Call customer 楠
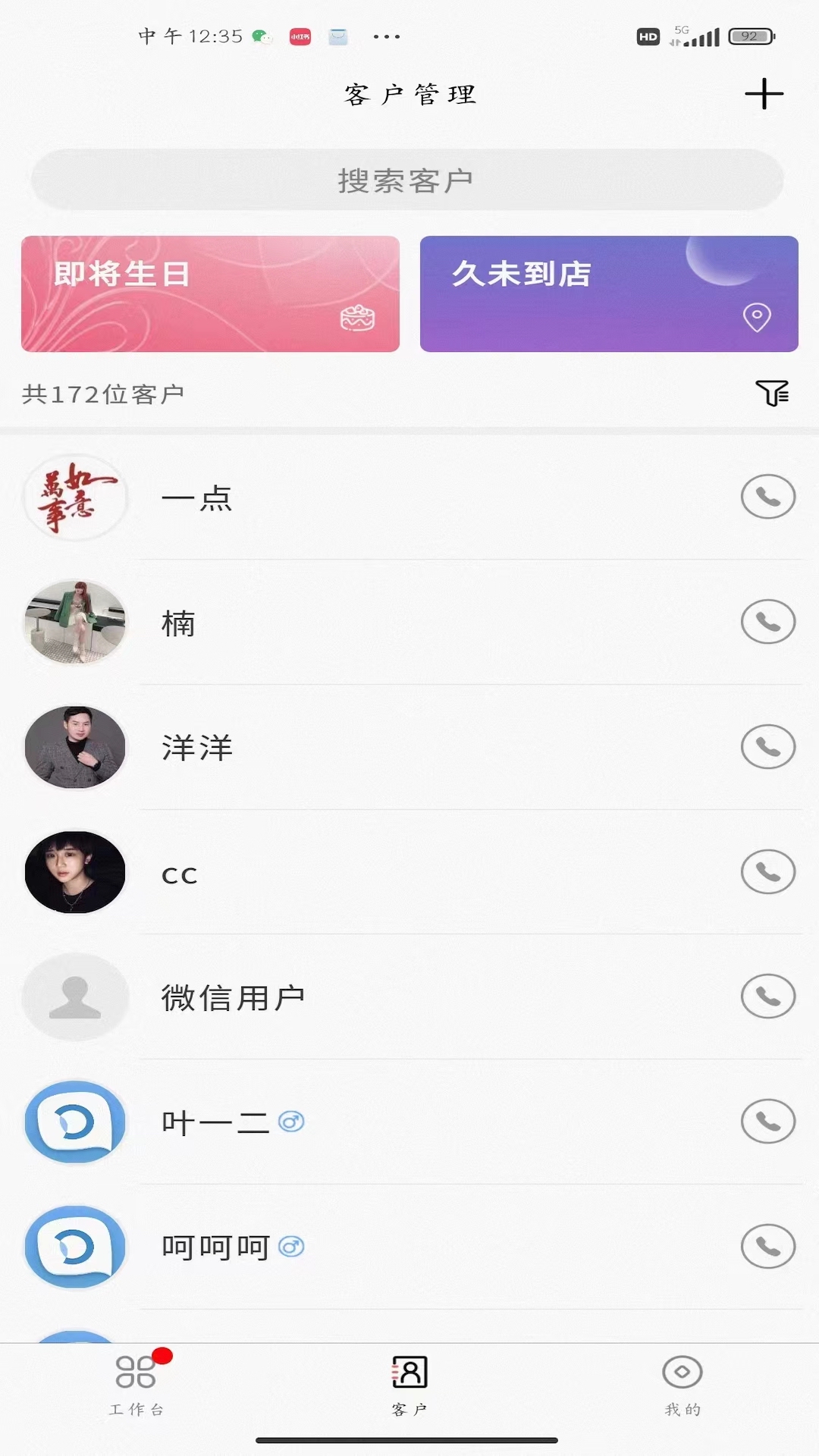 (767, 622)
